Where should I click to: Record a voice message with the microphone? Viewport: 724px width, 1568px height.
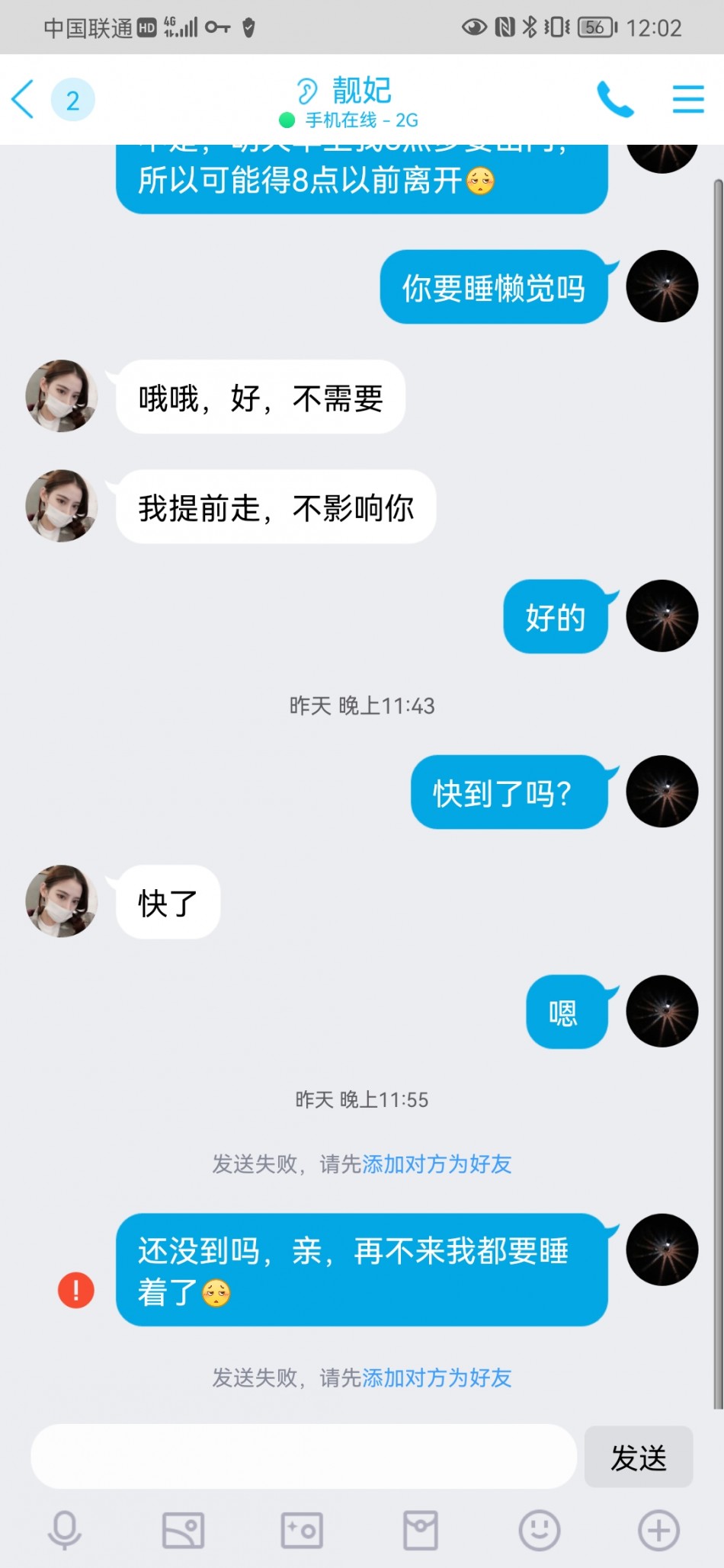click(65, 1529)
